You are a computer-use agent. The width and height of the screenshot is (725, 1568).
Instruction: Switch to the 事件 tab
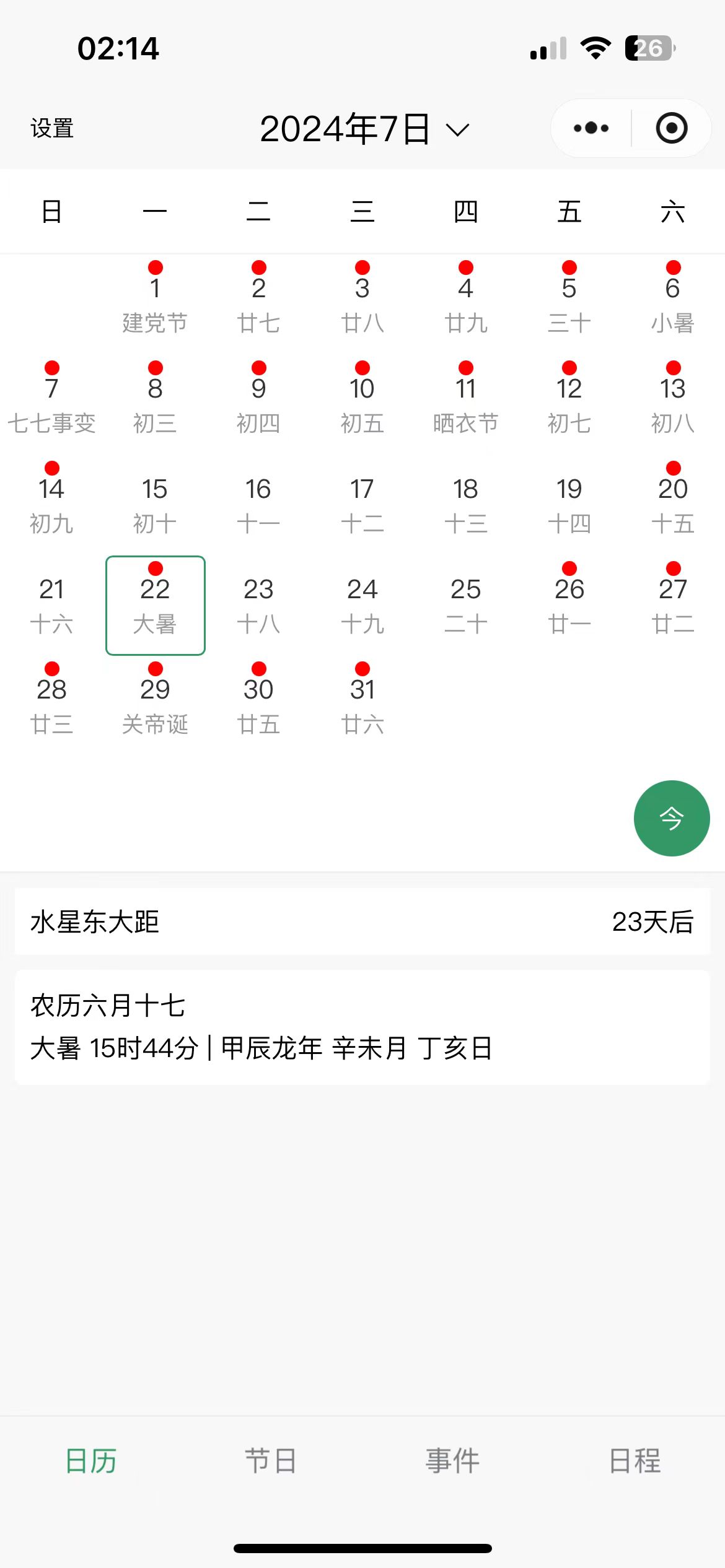(453, 1461)
